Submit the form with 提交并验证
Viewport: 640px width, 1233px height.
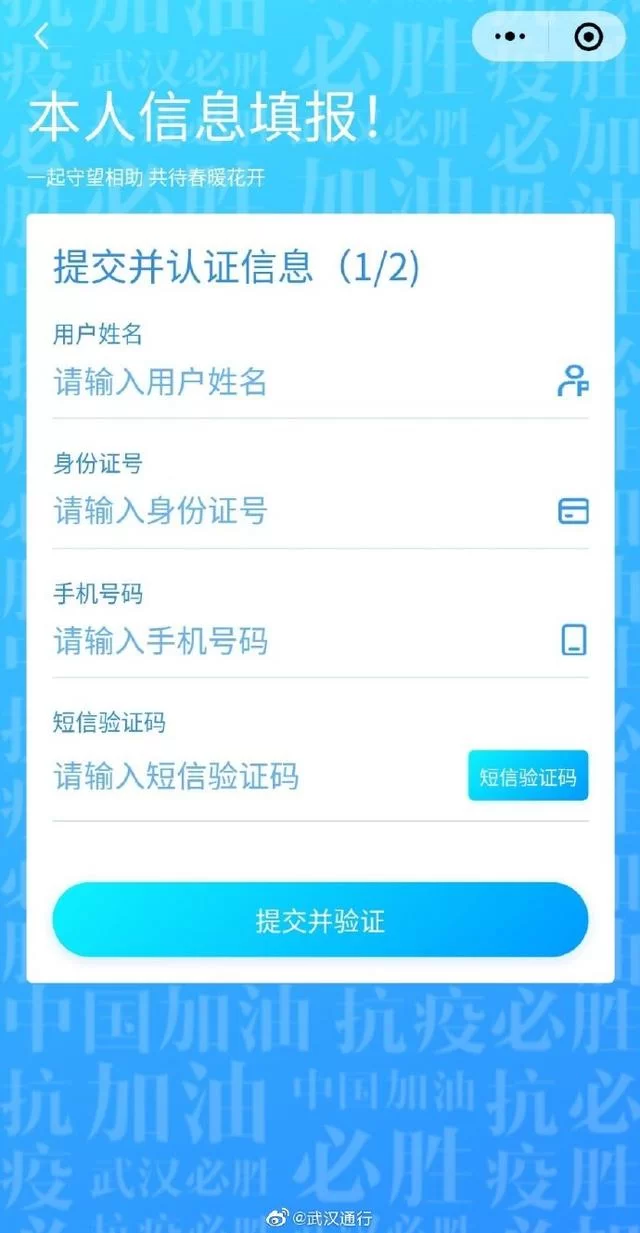tap(320, 920)
